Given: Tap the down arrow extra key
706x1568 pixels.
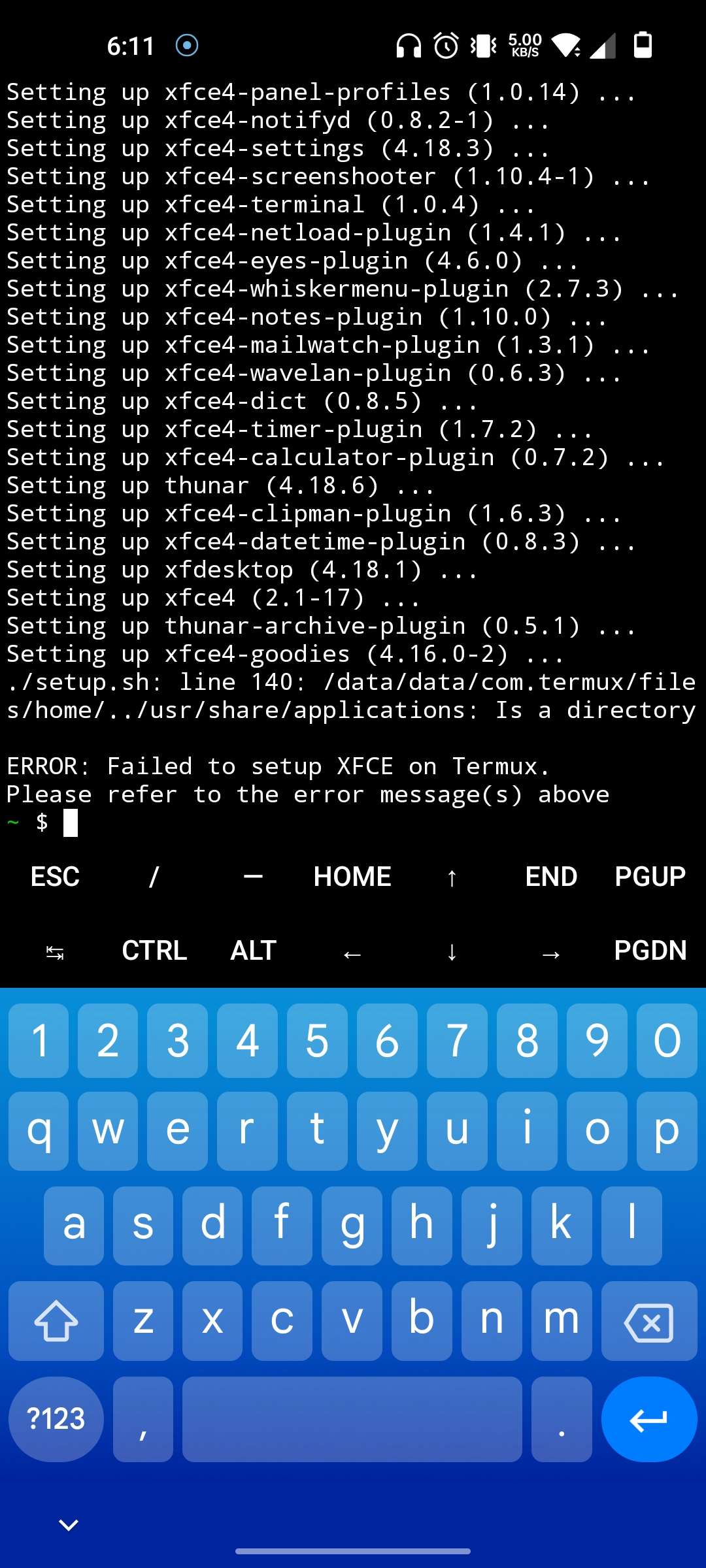Looking at the screenshot, I should point(452,952).
